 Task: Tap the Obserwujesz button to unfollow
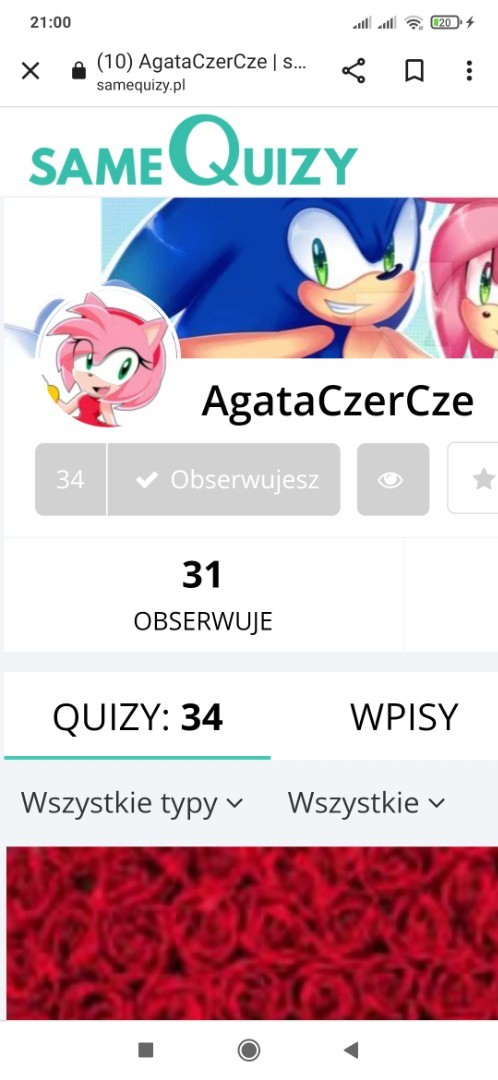pyautogui.click(x=224, y=479)
